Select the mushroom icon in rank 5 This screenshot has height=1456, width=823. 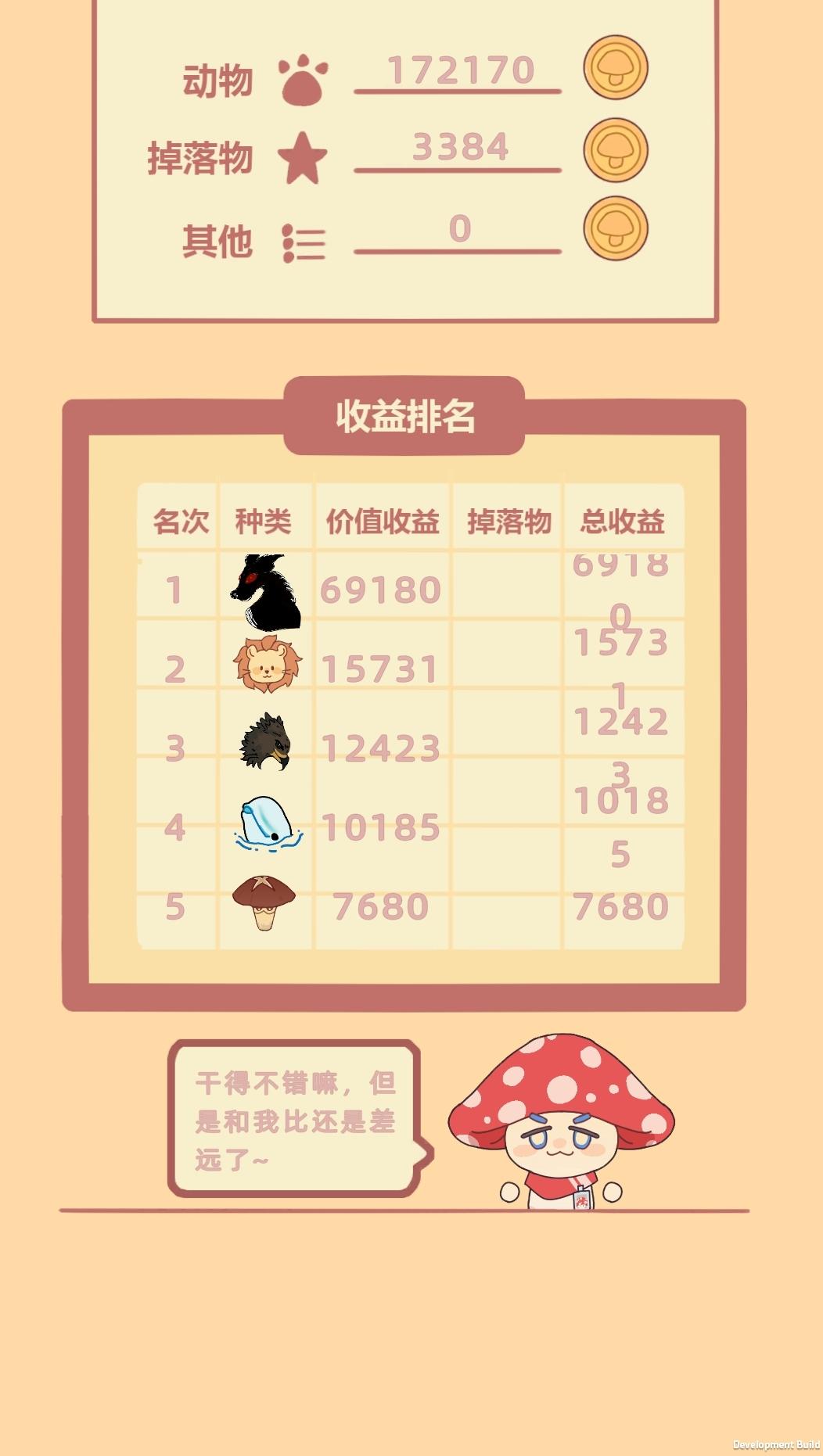coord(265,903)
